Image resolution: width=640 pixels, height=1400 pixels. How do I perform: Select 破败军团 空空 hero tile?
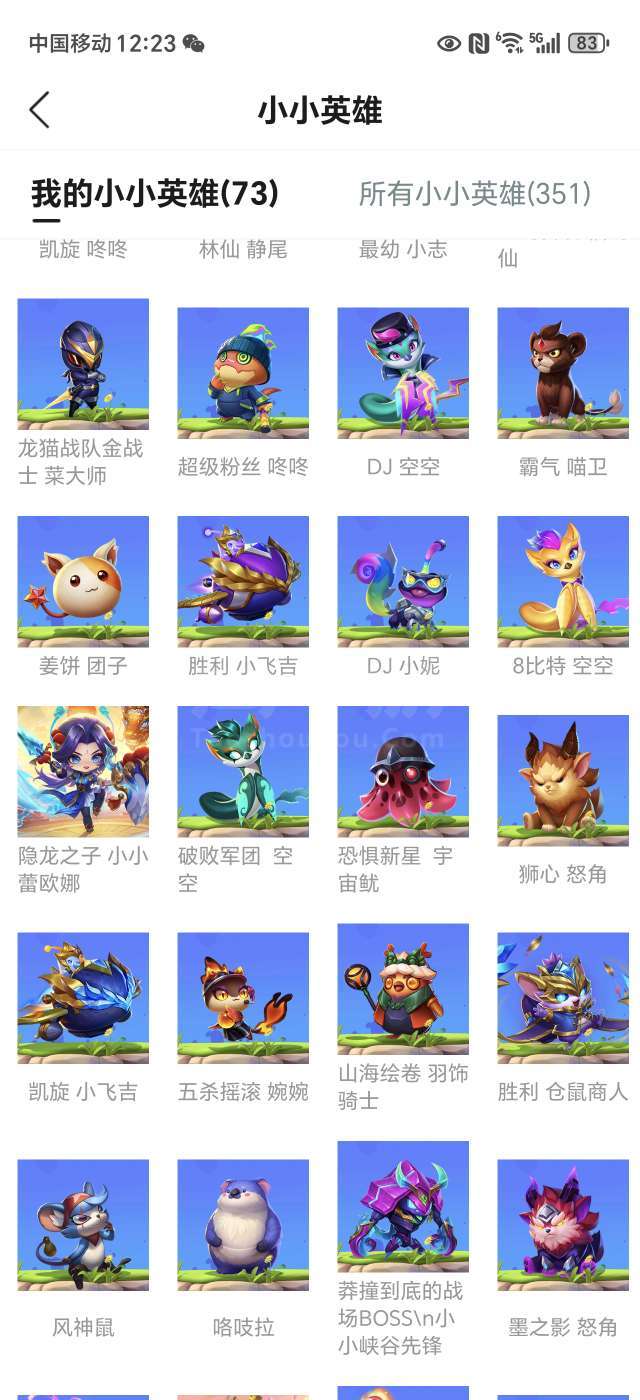click(243, 771)
